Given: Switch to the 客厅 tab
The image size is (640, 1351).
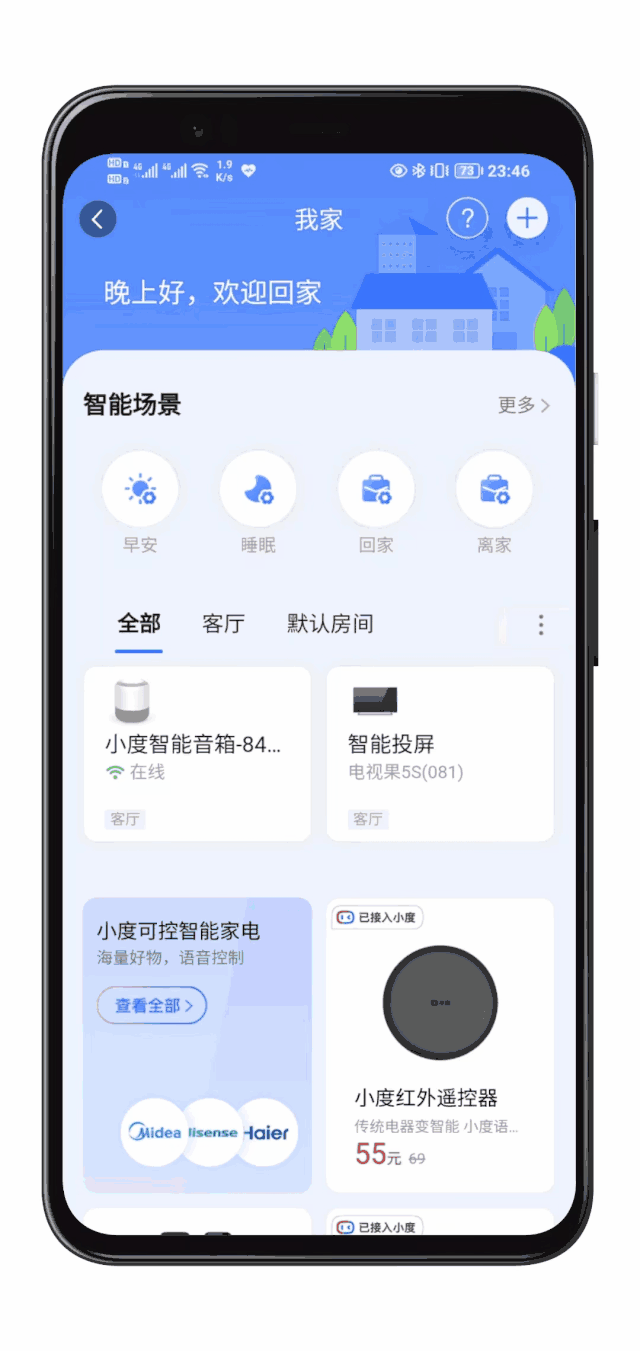Looking at the screenshot, I should 223,624.
